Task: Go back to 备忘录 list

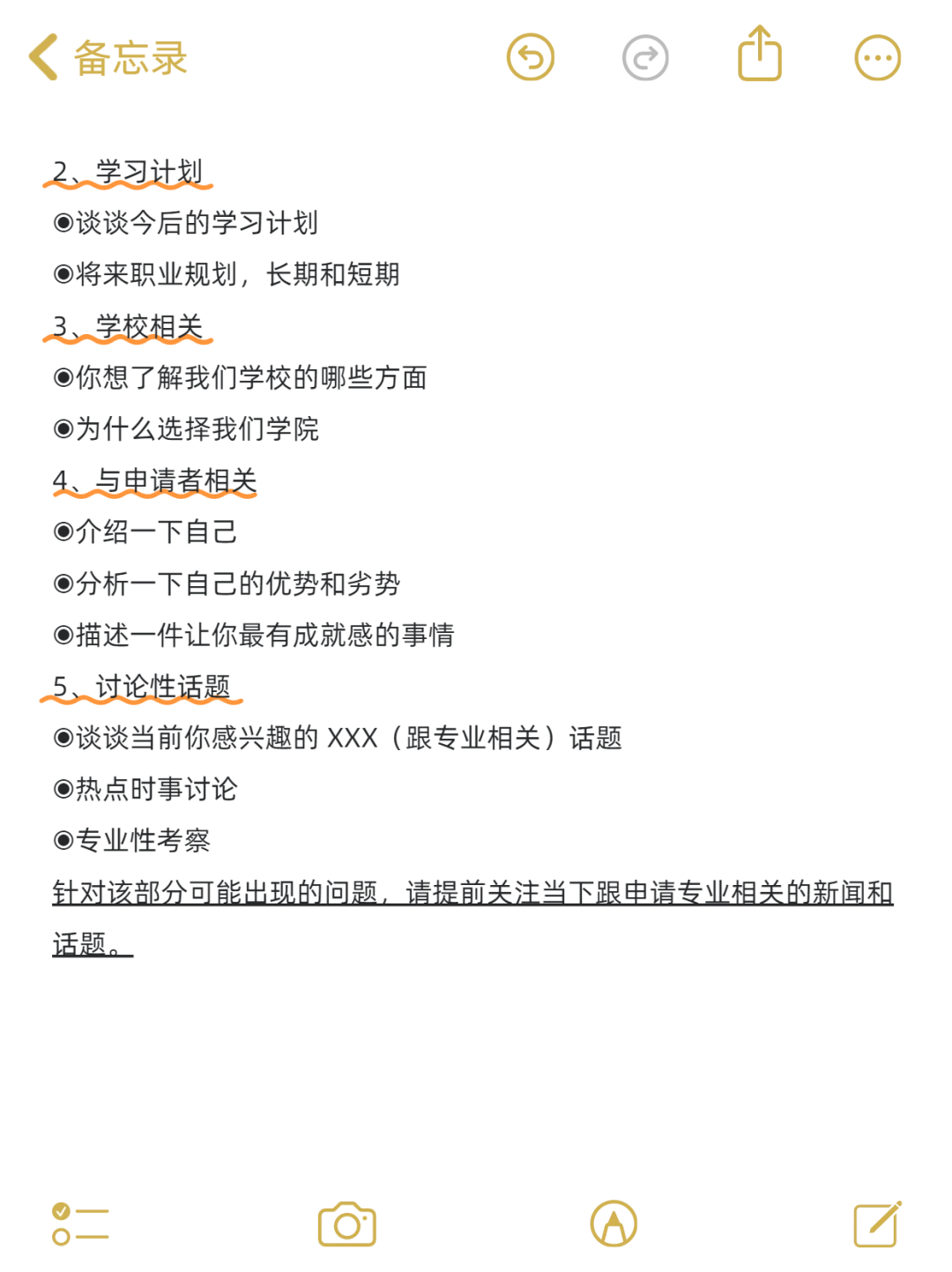Action: tap(106, 58)
